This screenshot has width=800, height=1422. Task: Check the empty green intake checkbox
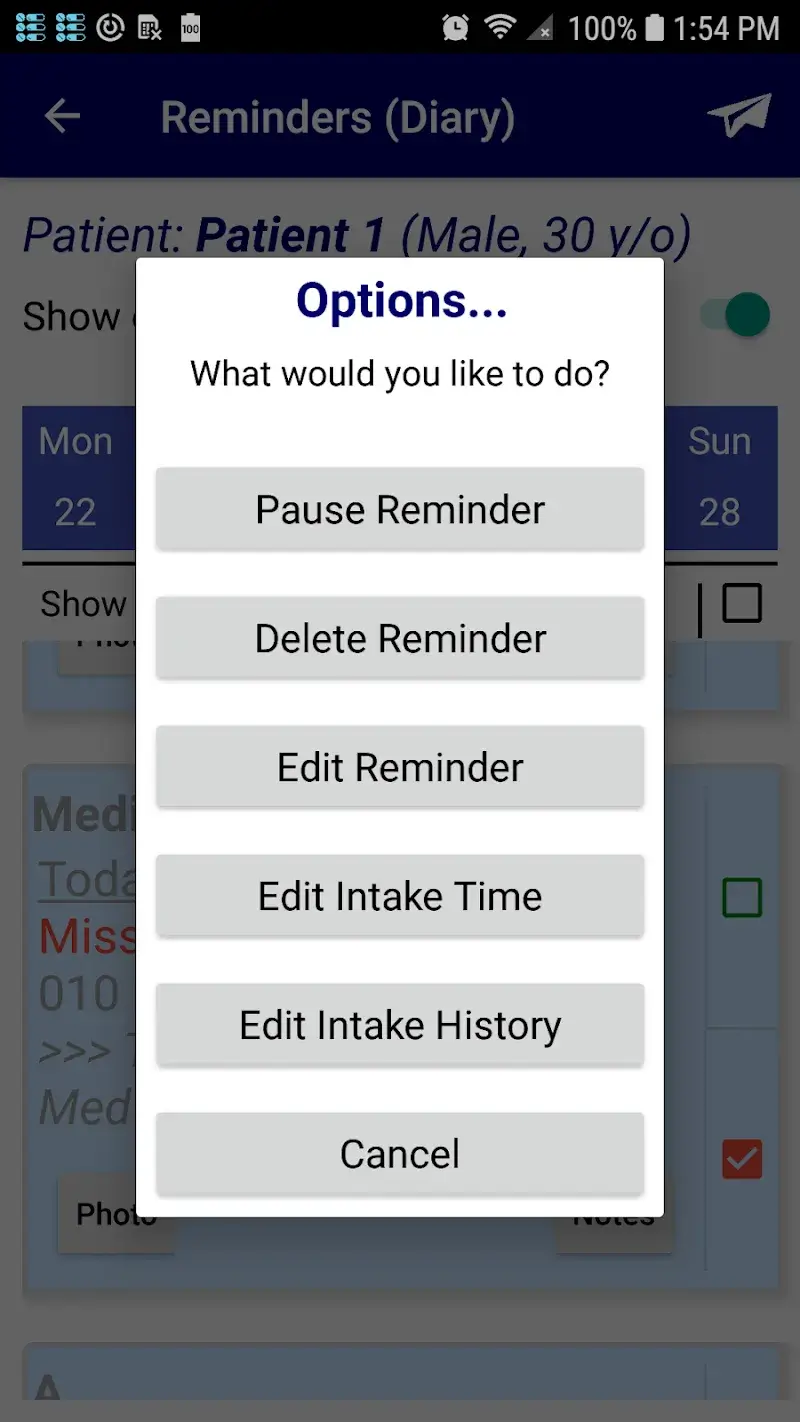click(x=741, y=898)
